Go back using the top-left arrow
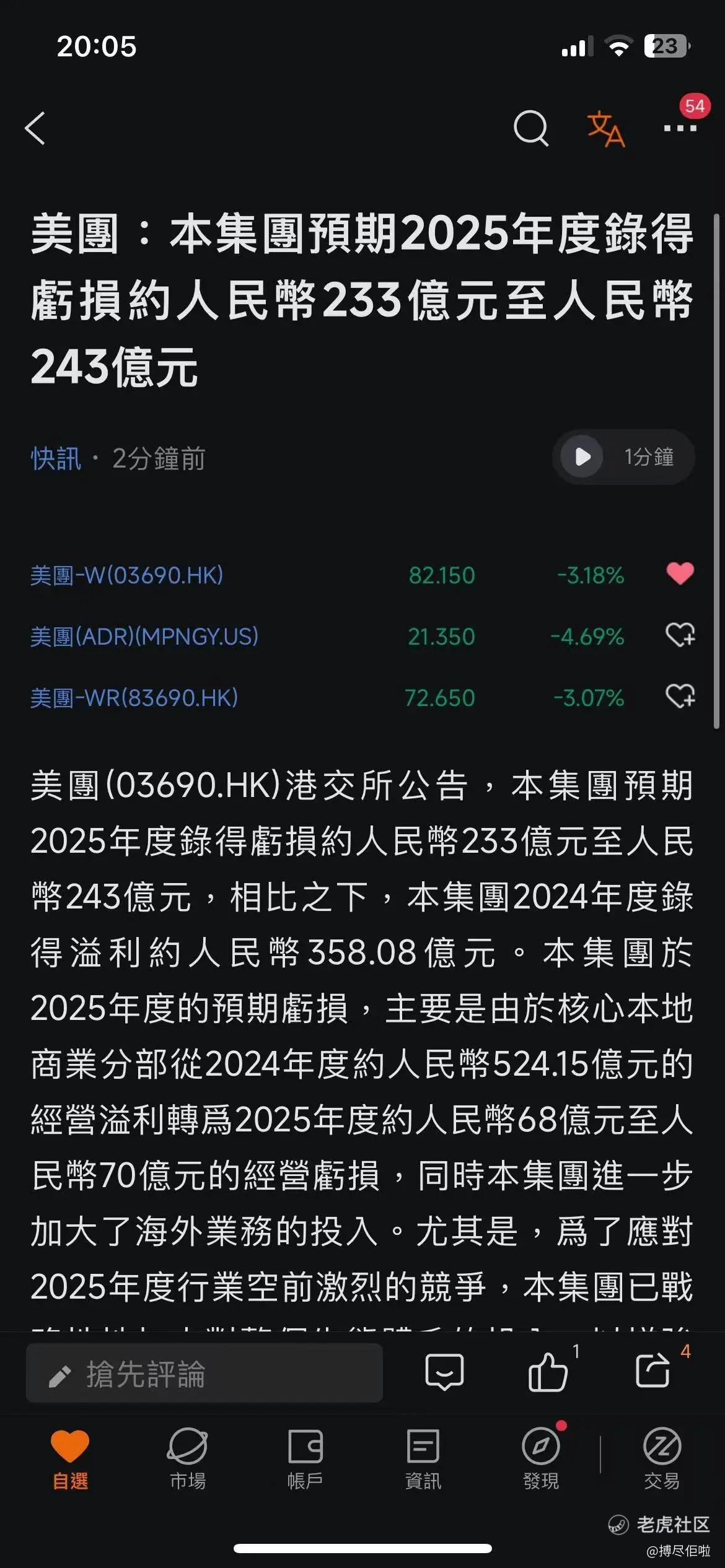Image resolution: width=725 pixels, height=1568 pixels. click(35, 128)
